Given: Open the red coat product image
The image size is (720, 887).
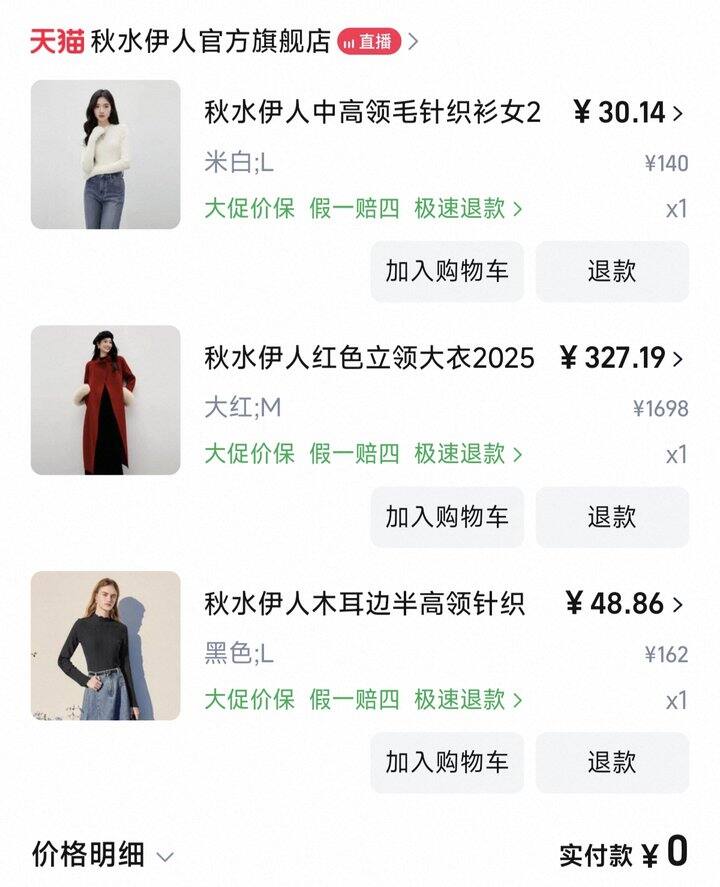Looking at the screenshot, I should (106, 400).
